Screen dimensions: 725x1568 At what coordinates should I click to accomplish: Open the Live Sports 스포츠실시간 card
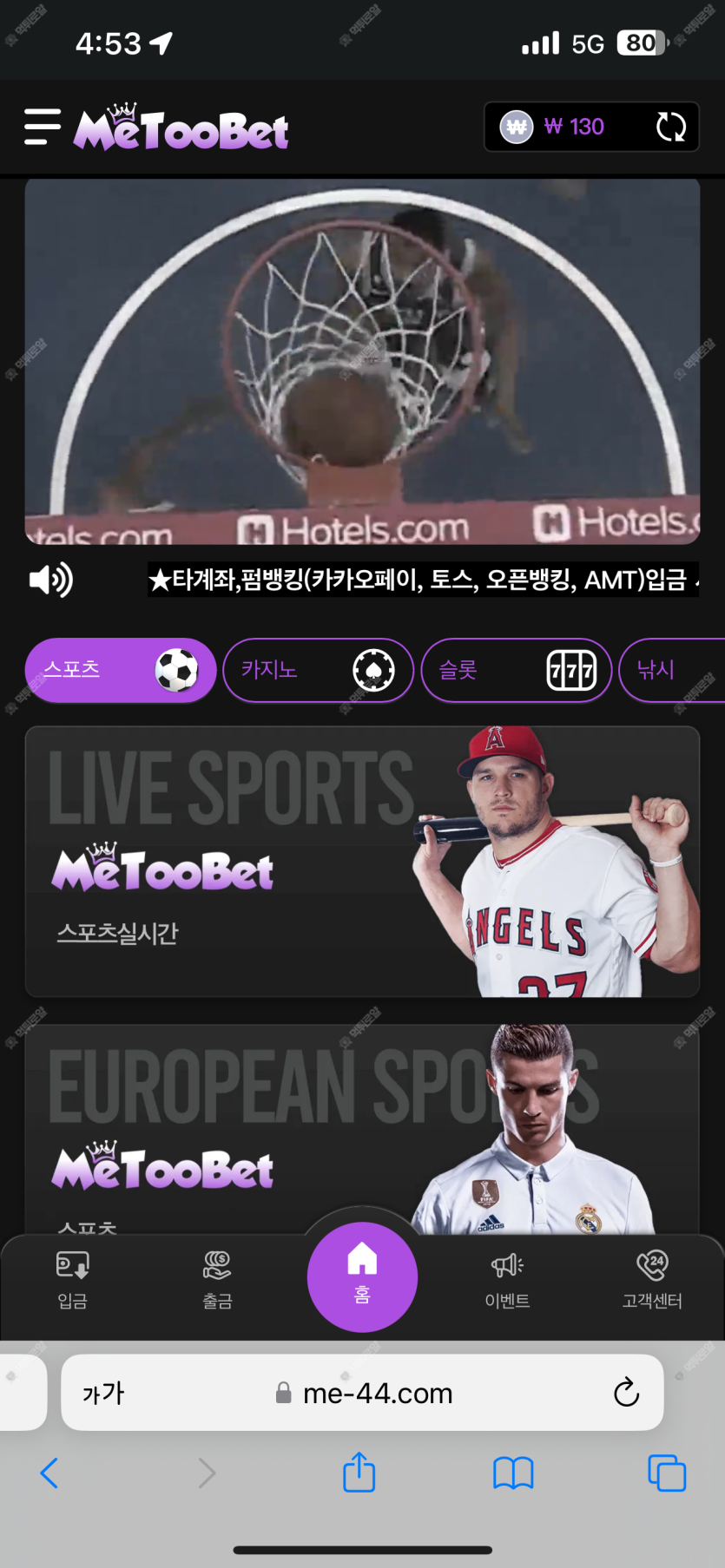point(361,861)
